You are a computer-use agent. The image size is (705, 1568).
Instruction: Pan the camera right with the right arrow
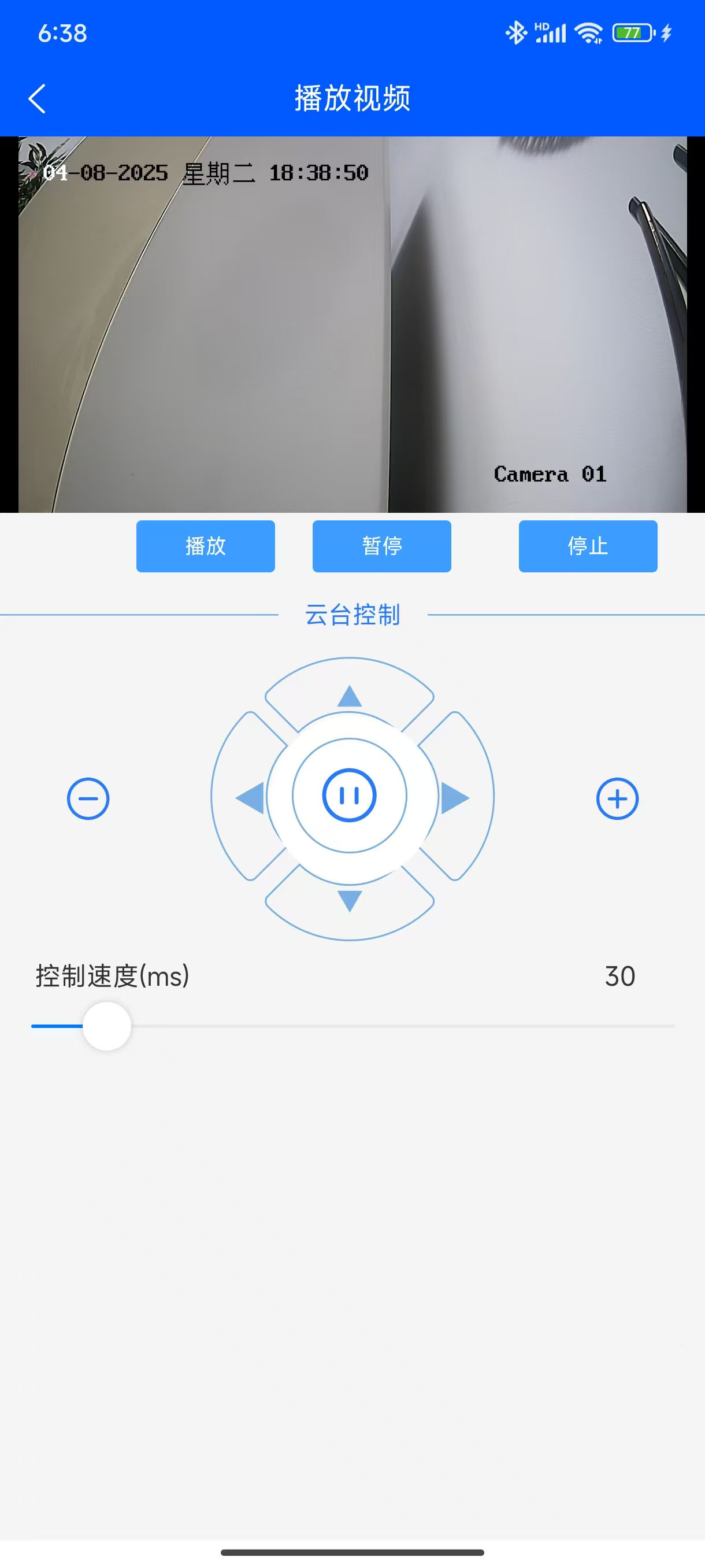click(x=454, y=798)
